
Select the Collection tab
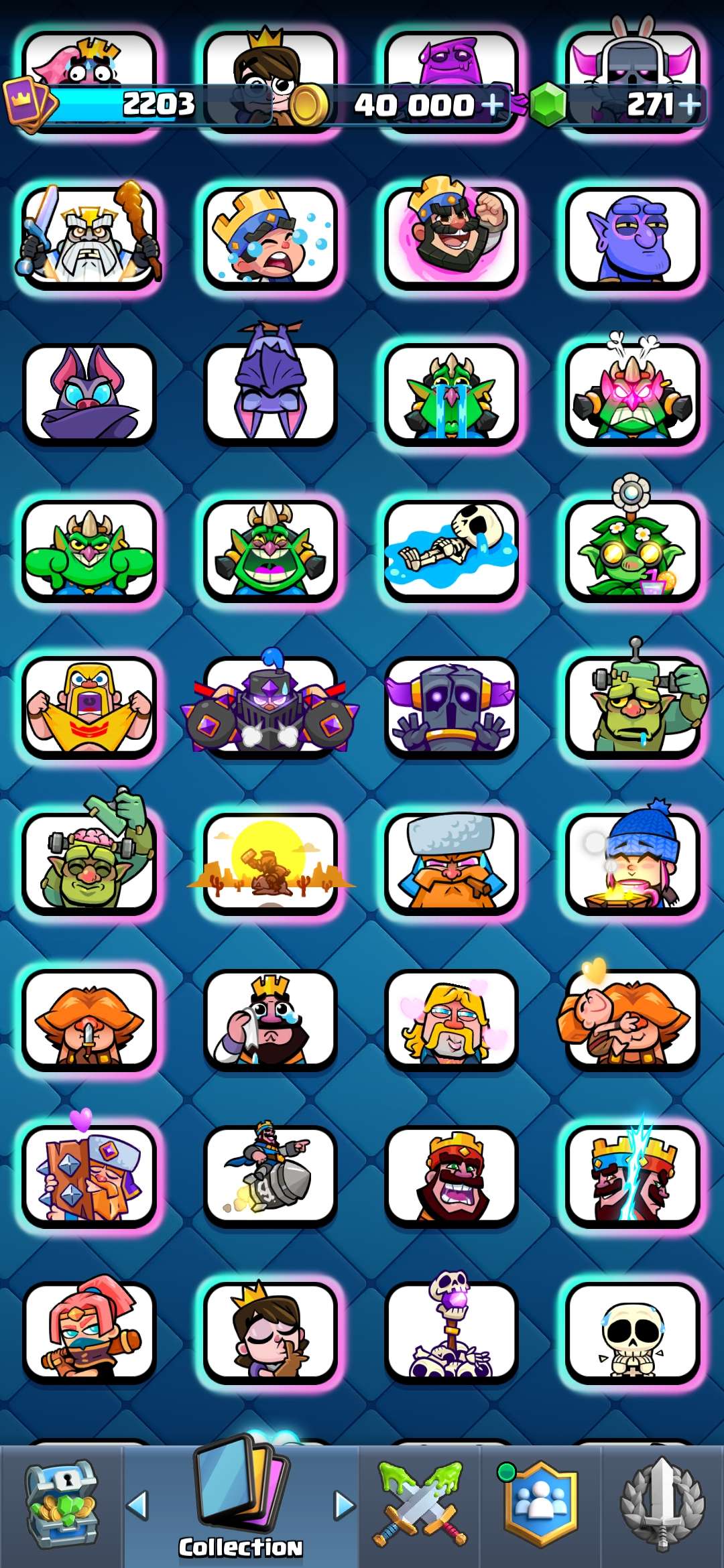click(241, 1505)
